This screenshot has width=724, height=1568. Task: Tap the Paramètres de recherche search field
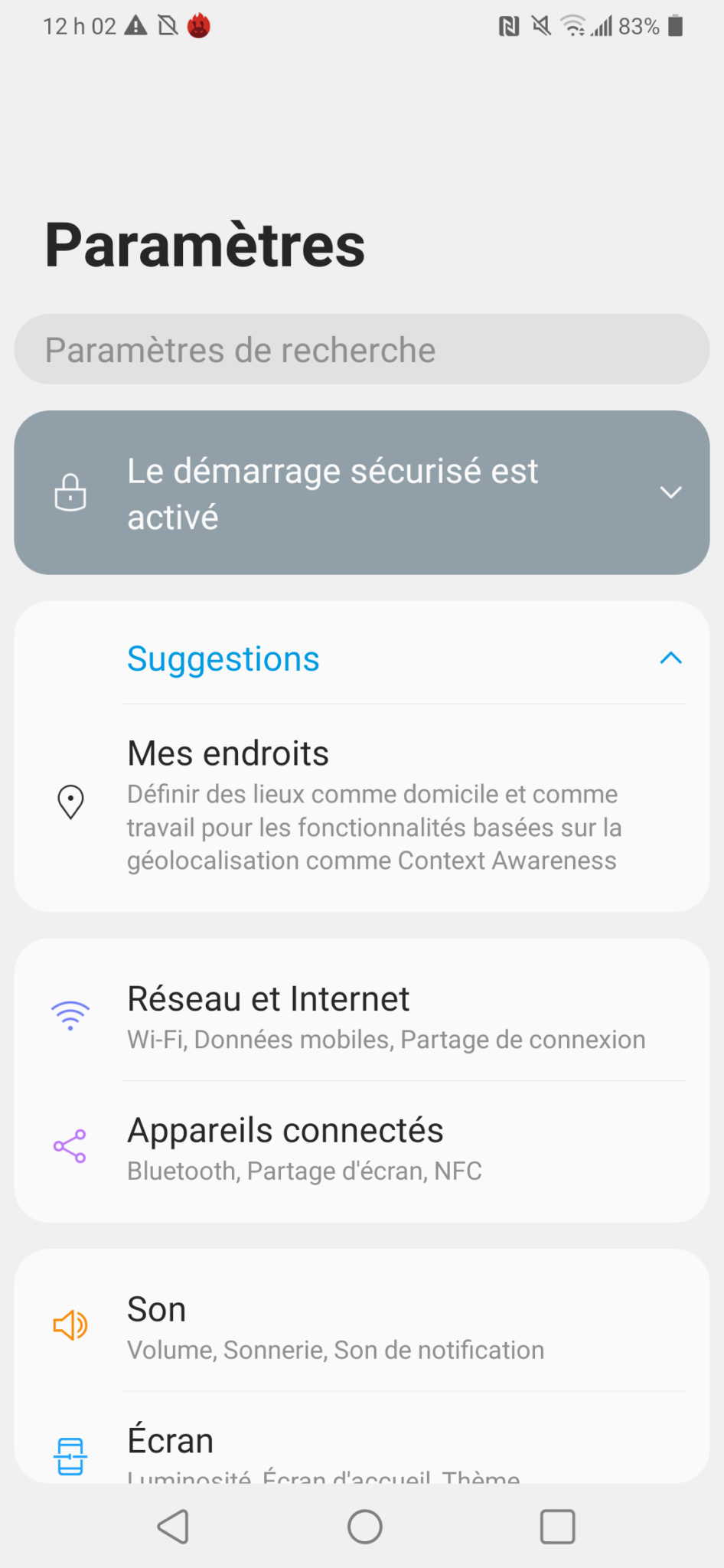(x=361, y=350)
